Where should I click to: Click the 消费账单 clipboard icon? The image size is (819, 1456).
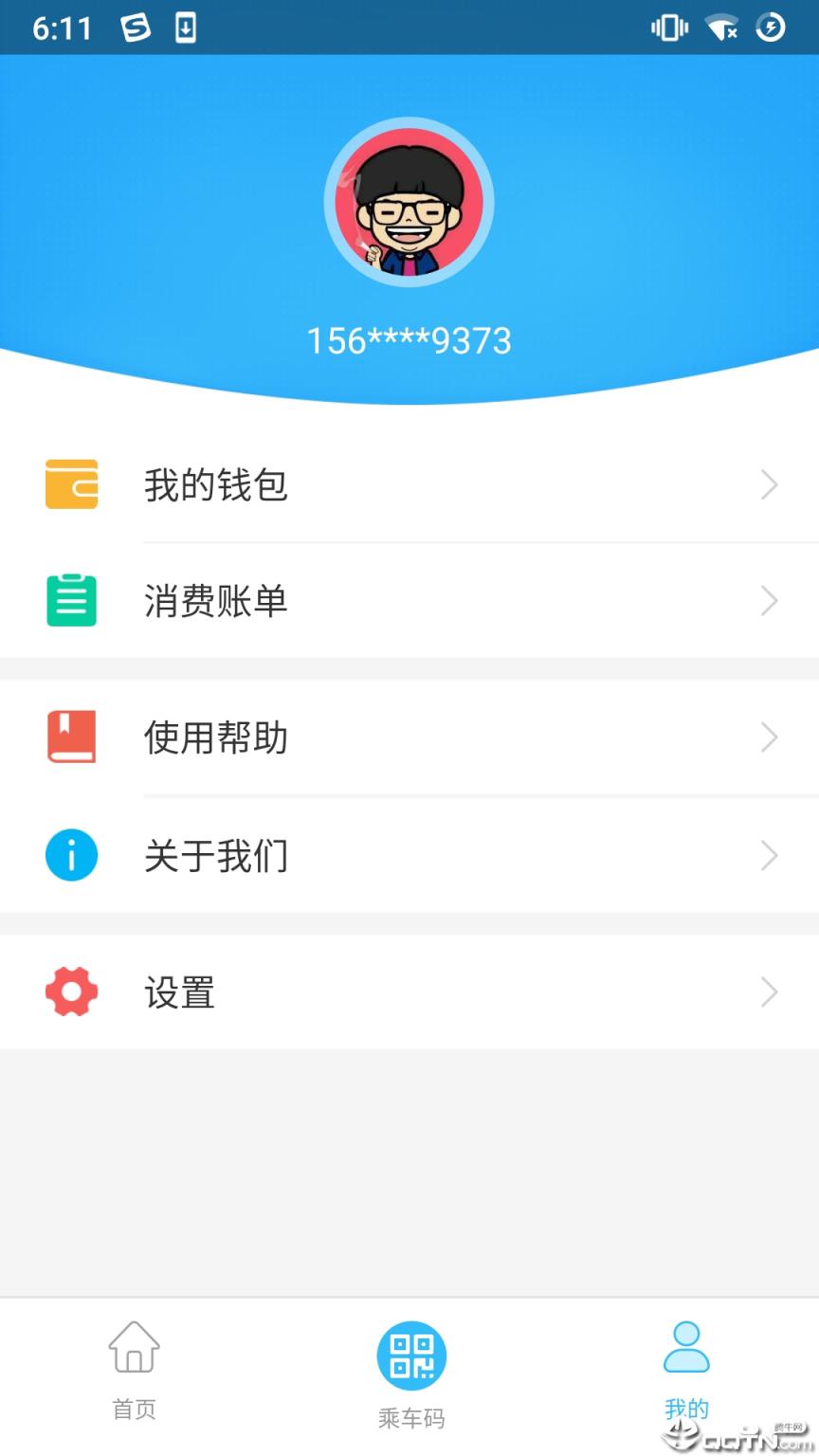tap(71, 601)
